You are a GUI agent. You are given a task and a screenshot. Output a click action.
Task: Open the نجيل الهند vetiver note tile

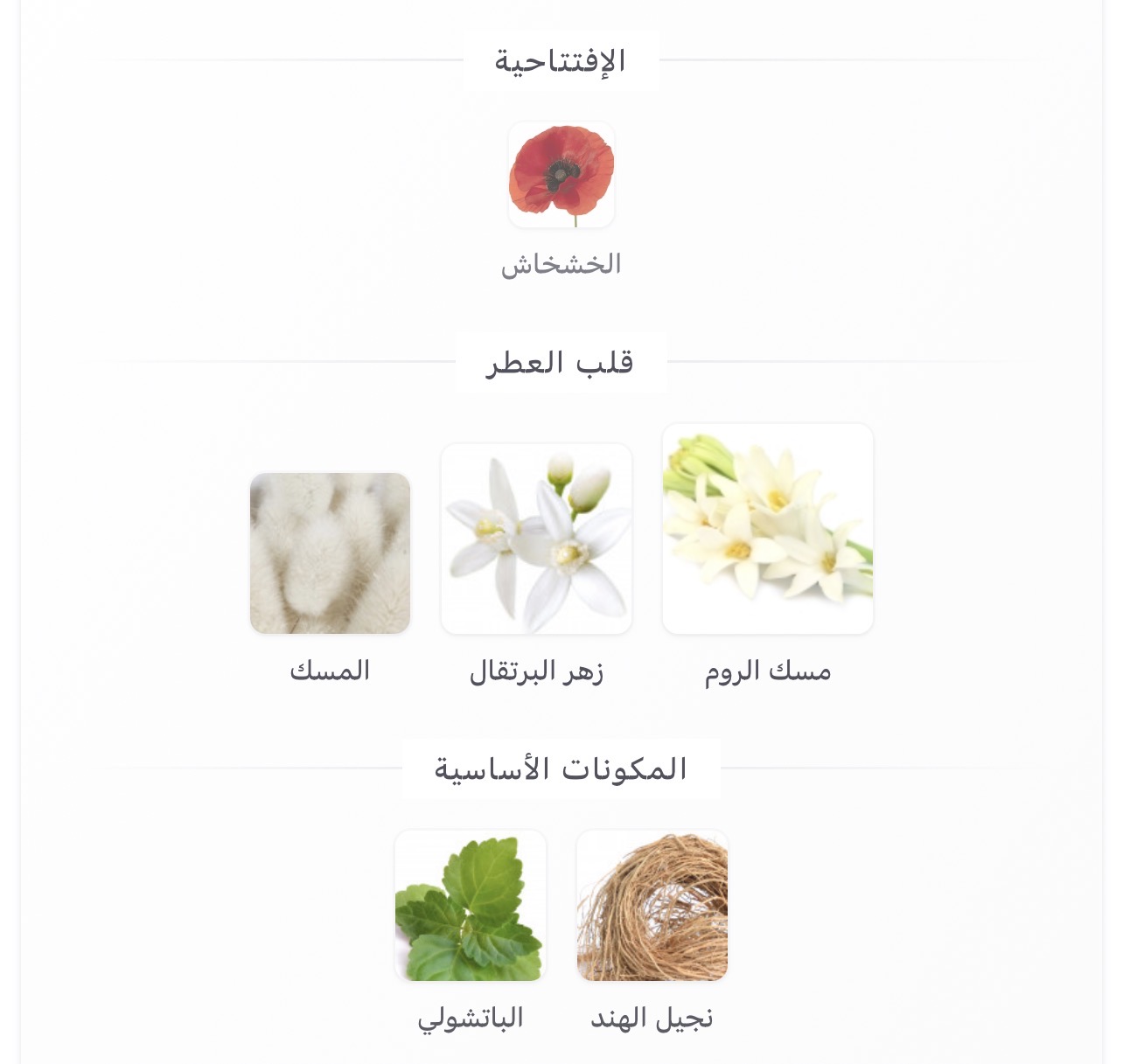click(652, 906)
